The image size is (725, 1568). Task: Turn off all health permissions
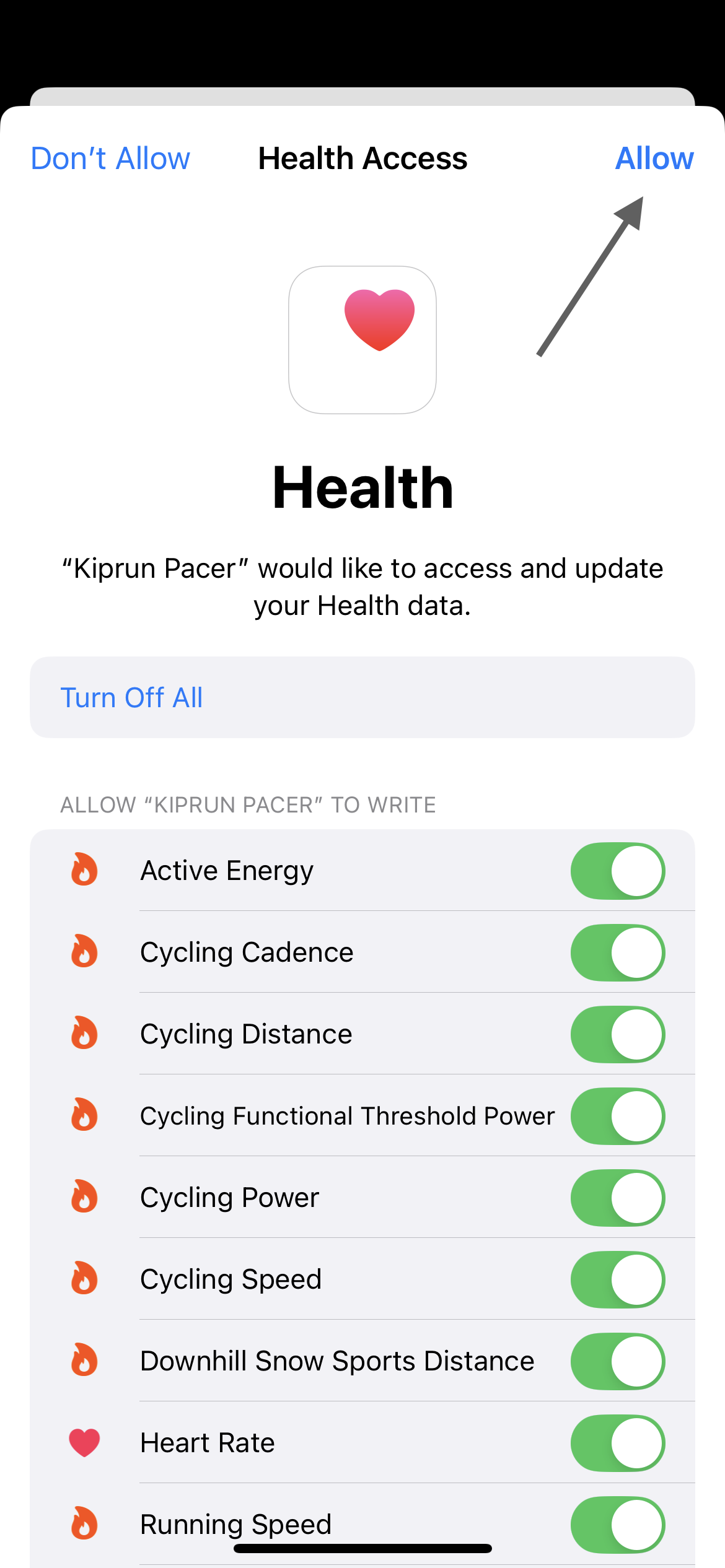[x=131, y=697]
